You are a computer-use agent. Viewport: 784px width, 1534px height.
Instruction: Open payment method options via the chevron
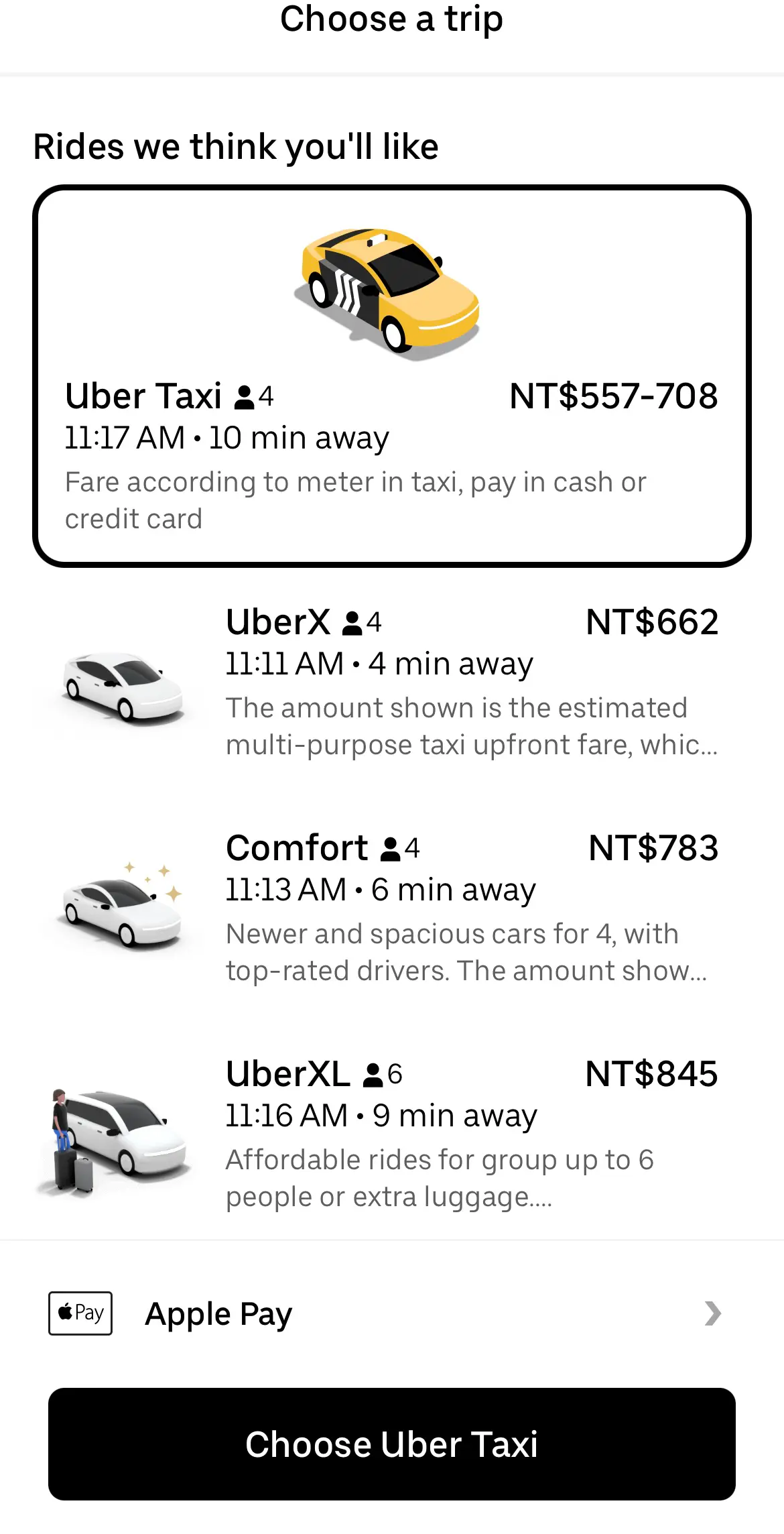[x=712, y=1313]
